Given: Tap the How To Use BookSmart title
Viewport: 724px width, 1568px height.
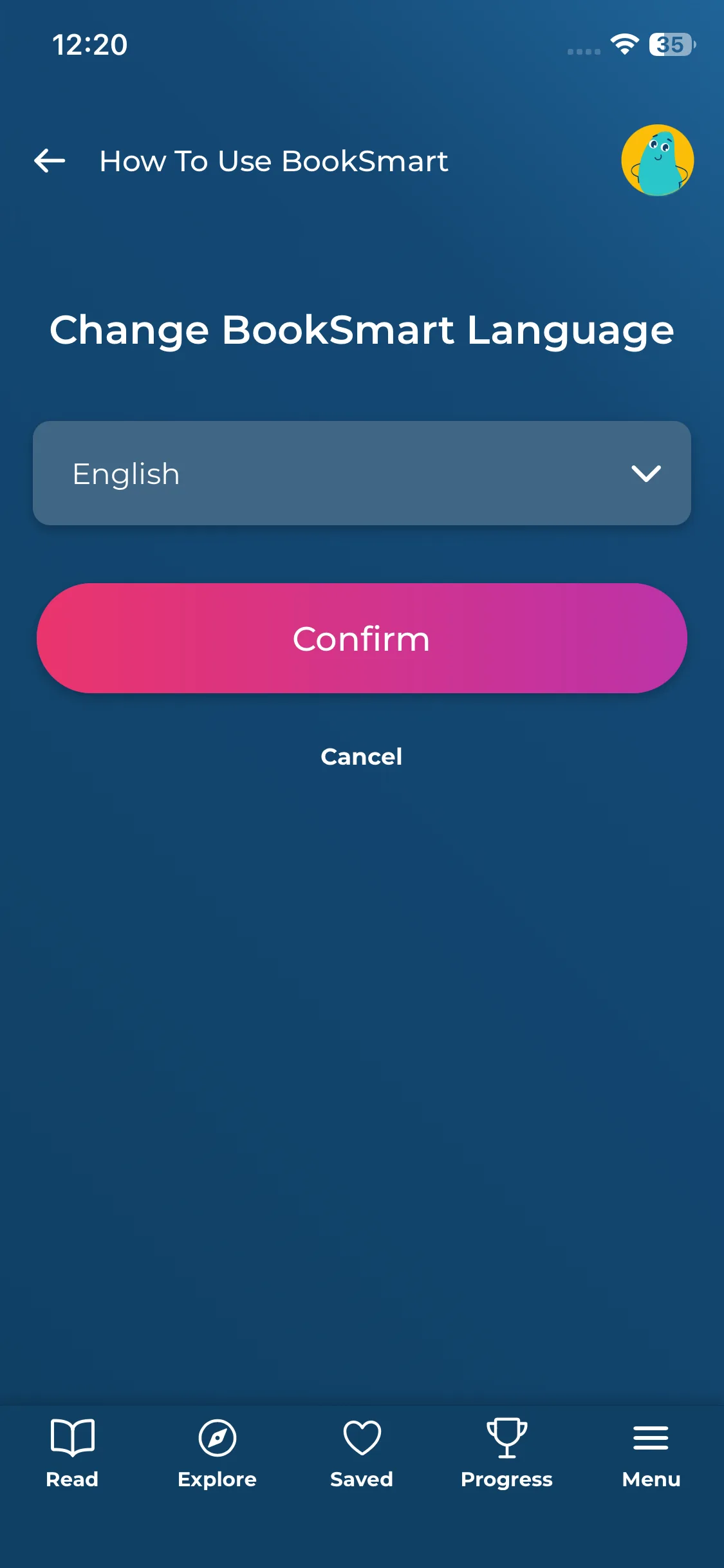Looking at the screenshot, I should [x=274, y=161].
